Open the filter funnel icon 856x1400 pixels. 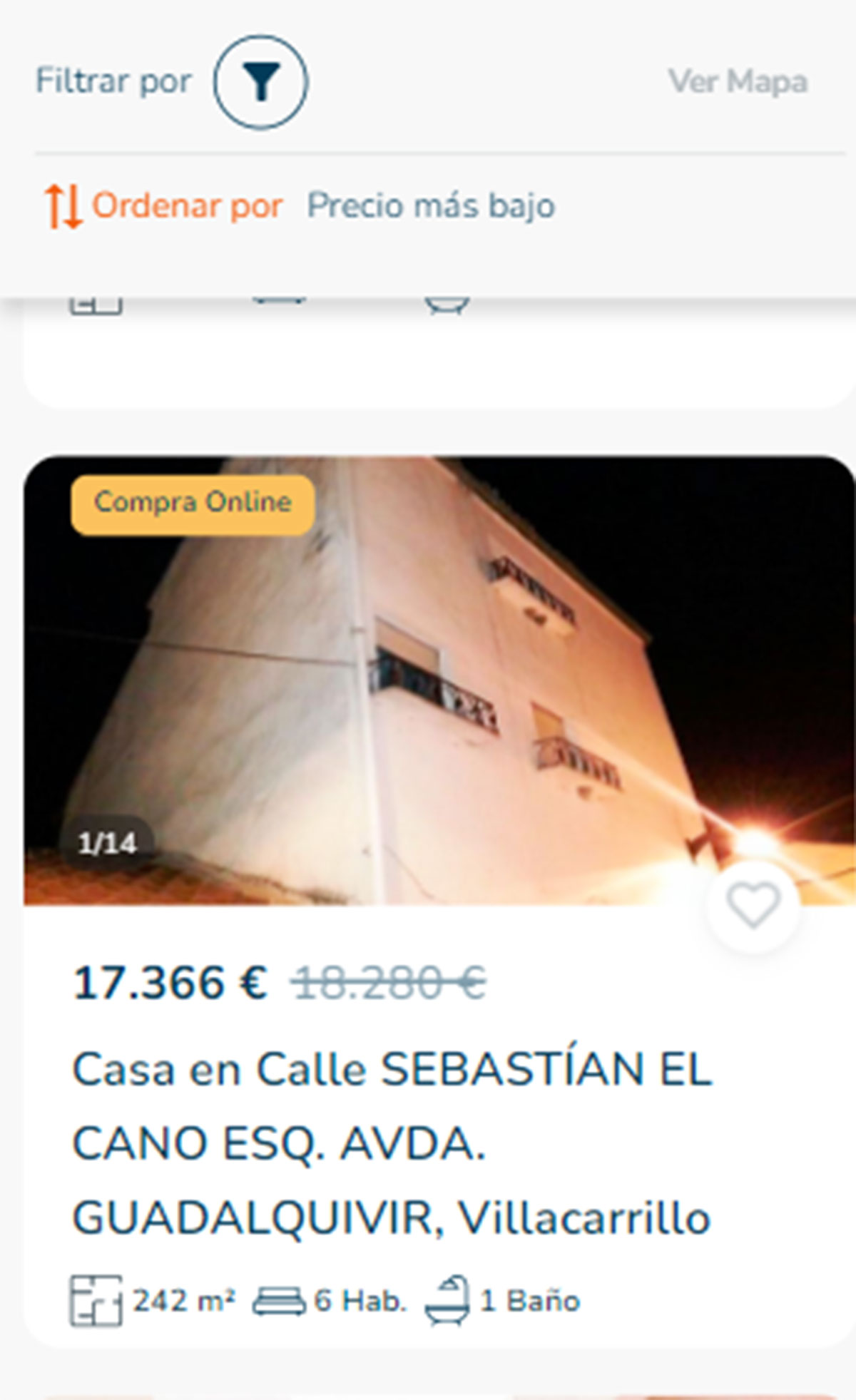click(x=260, y=82)
